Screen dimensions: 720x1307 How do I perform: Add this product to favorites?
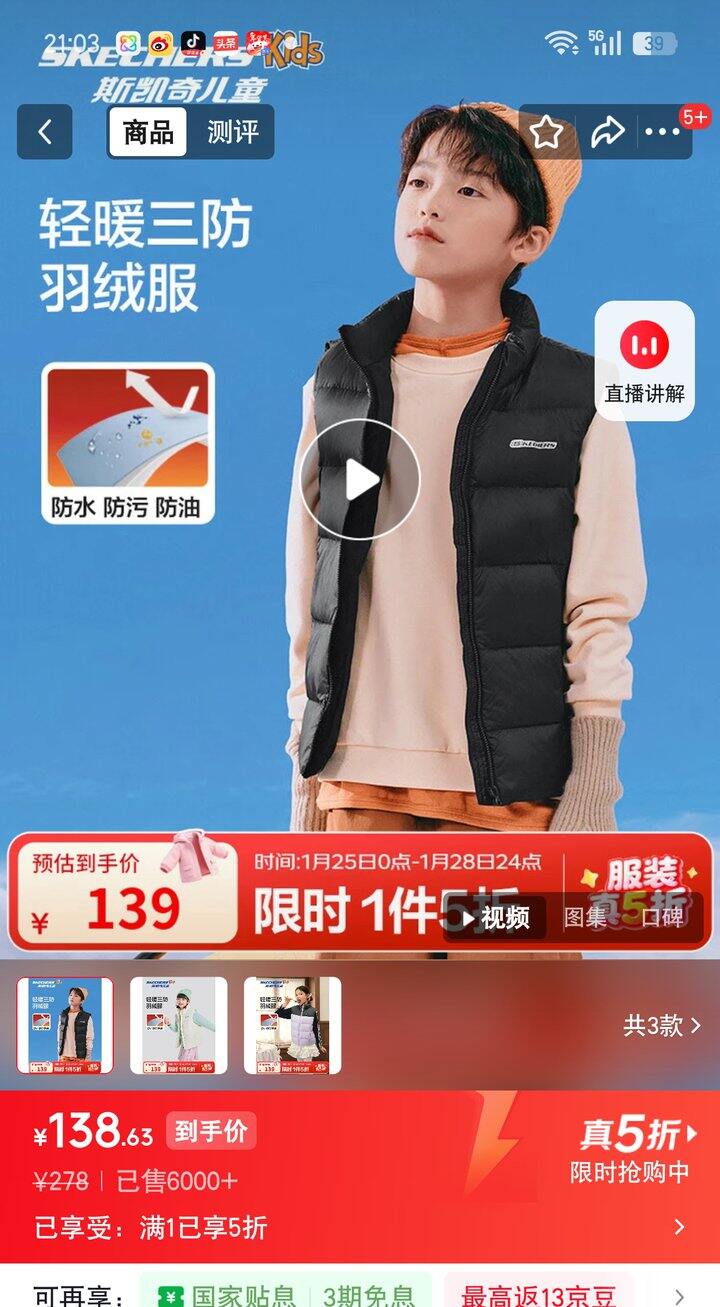click(546, 132)
